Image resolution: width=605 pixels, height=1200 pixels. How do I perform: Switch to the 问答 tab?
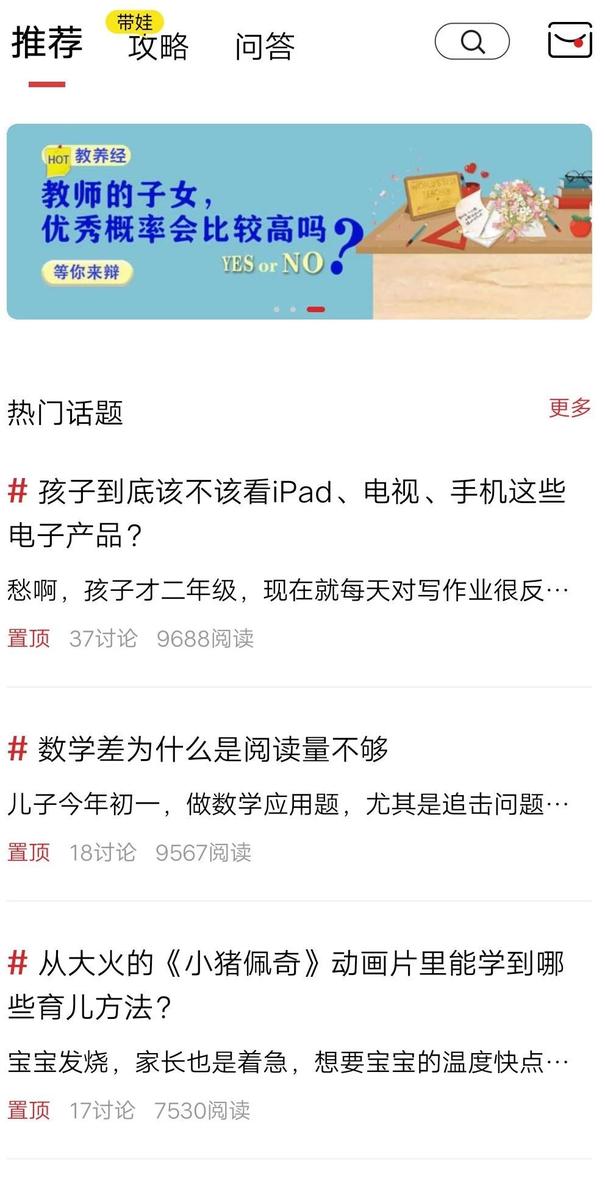(265, 46)
